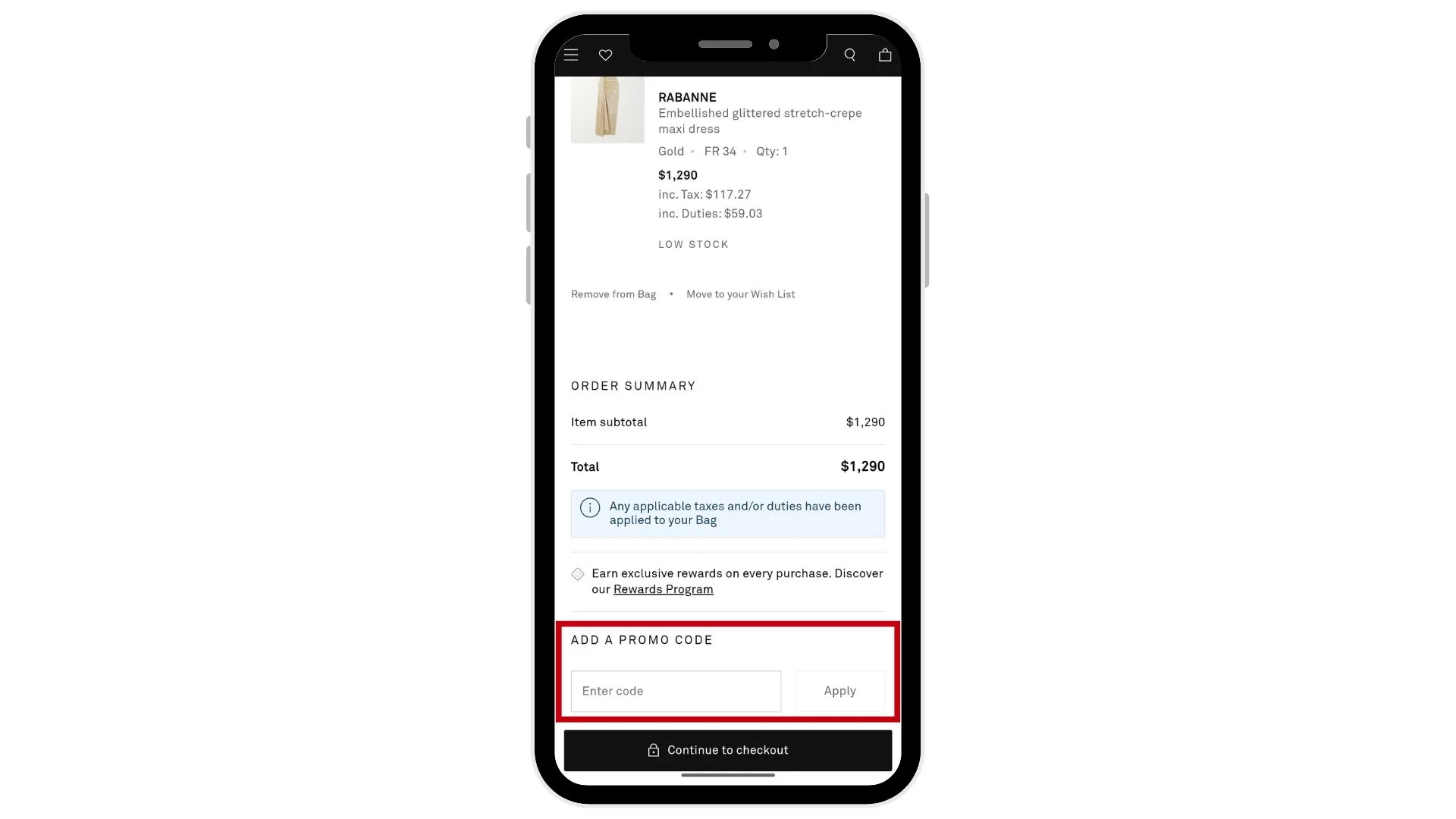Focus the Enter code promo field

coord(675,691)
